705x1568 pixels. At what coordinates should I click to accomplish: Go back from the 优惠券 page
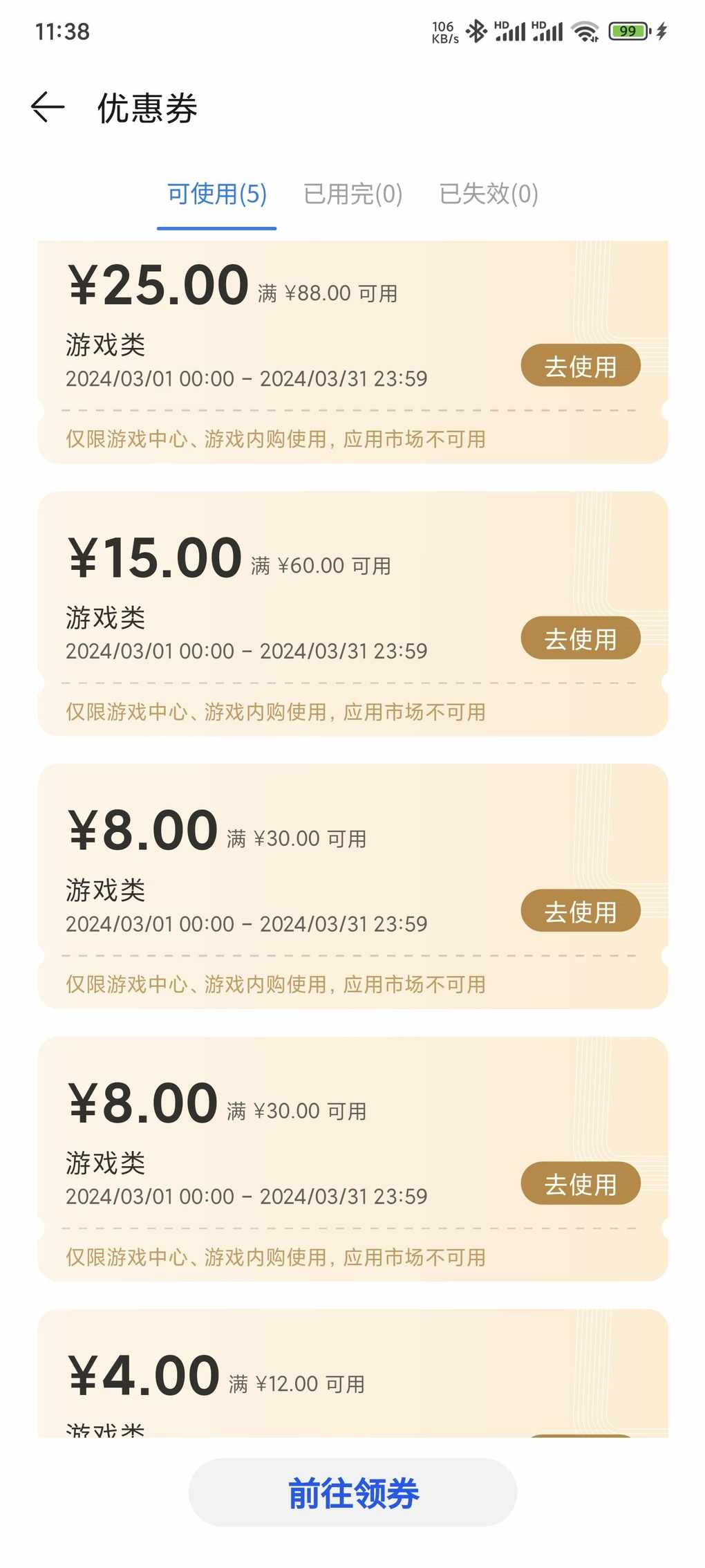(48, 107)
